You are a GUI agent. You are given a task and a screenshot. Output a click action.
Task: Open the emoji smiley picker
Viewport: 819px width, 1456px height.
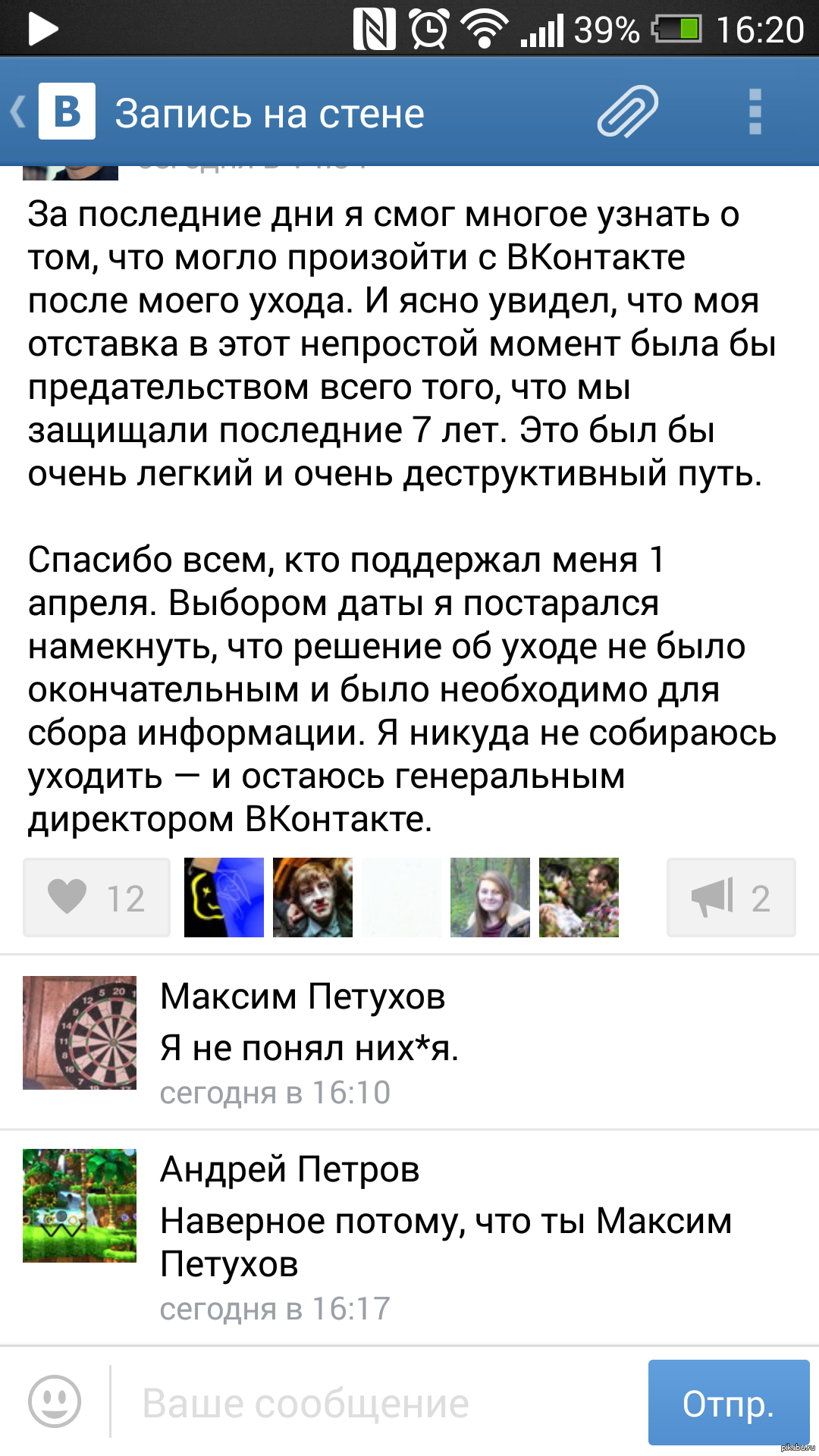[x=55, y=1401]
